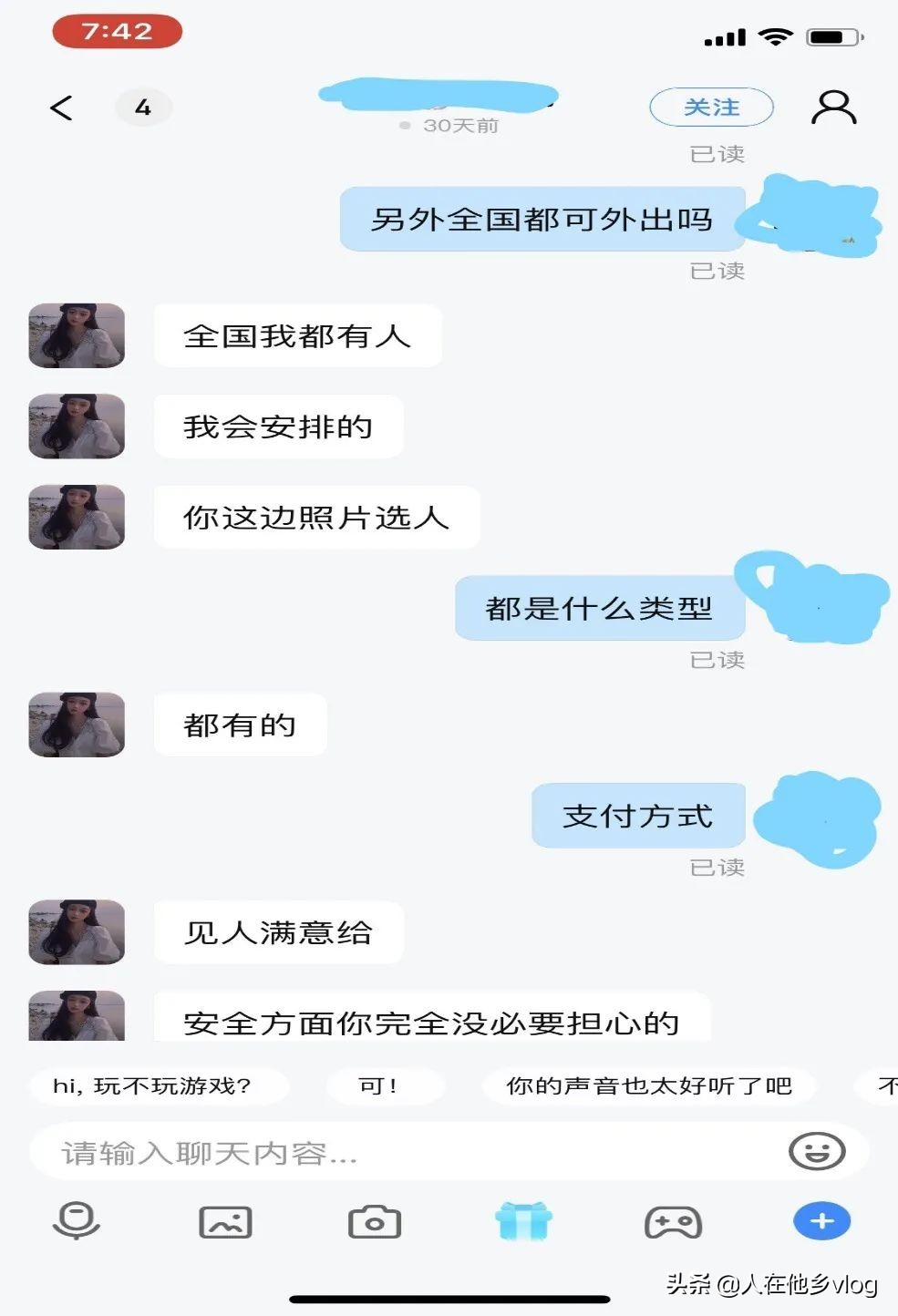Send the quick reply '可!'
Viewport: 898px width, 1316px height.
[386, 1085]
